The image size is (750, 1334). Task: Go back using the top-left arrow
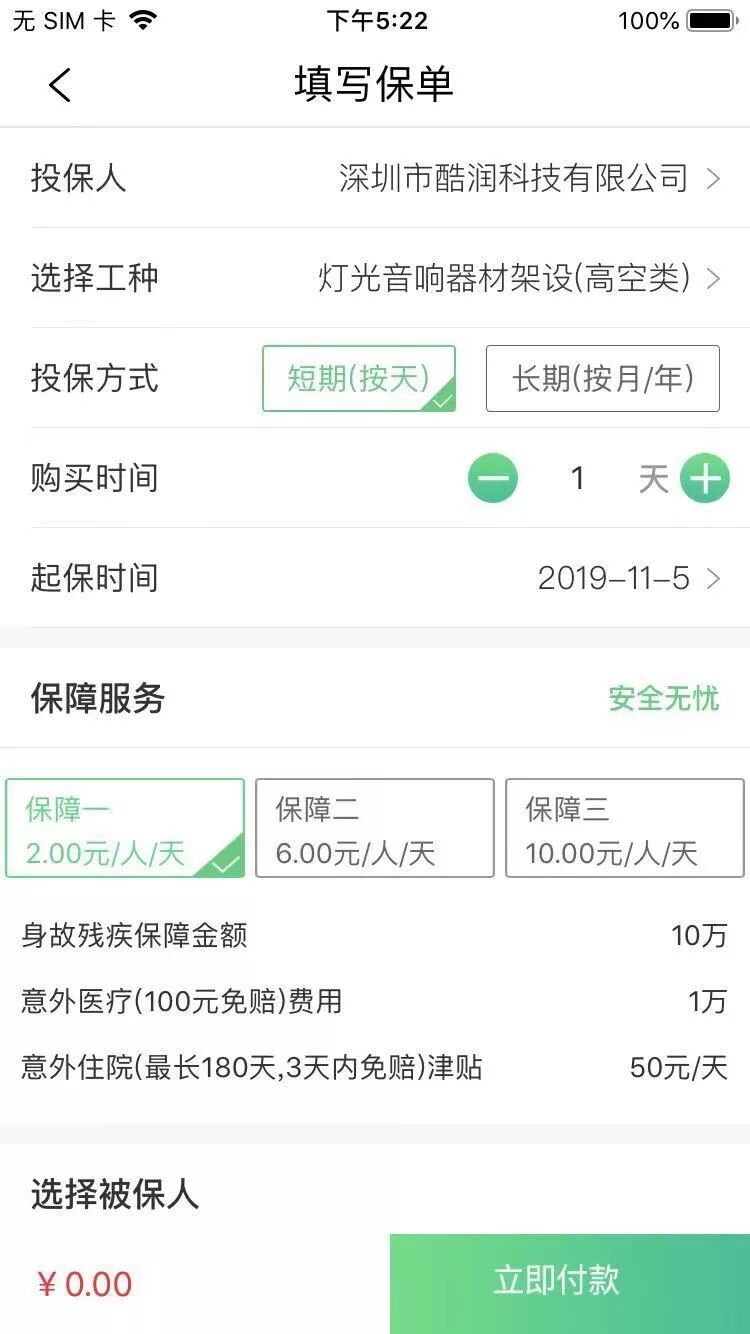click(x=60, y=85)
